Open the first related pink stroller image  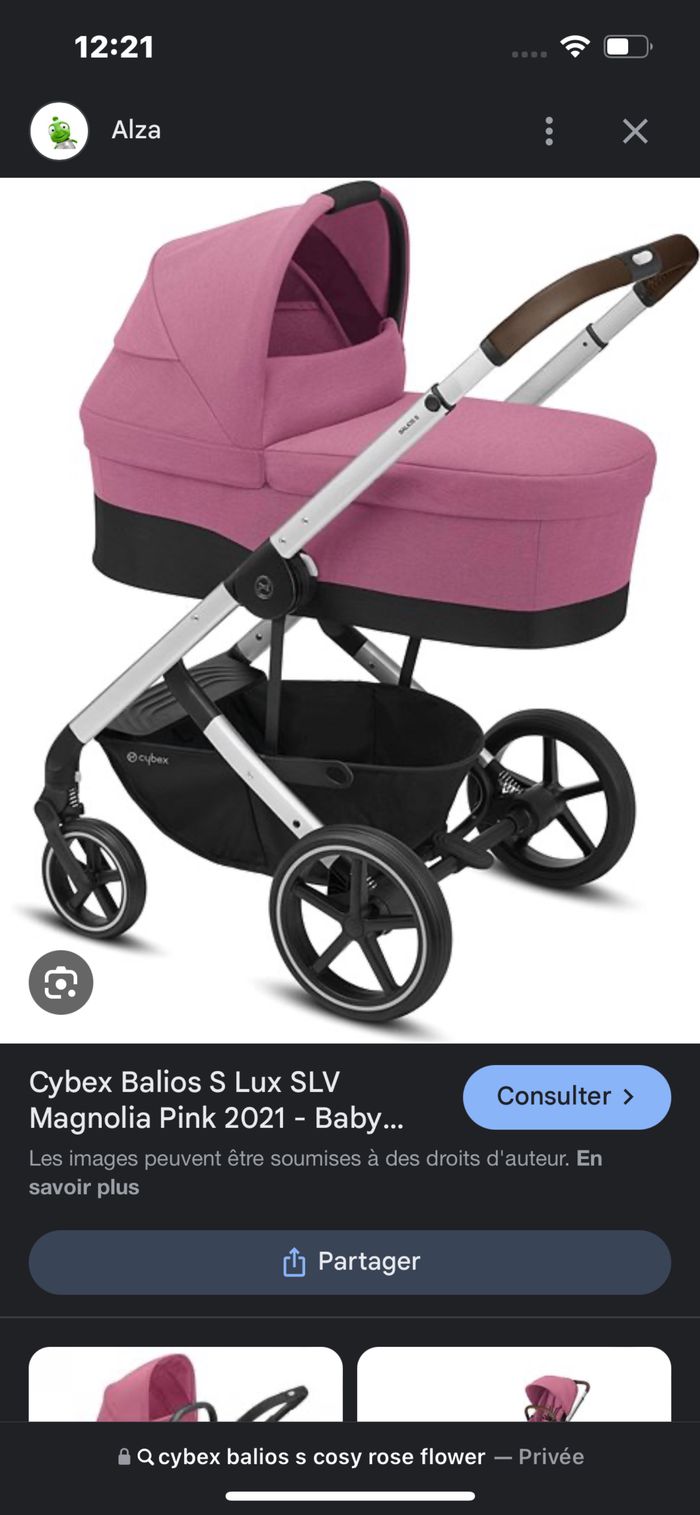click(x=185, y=1385)
